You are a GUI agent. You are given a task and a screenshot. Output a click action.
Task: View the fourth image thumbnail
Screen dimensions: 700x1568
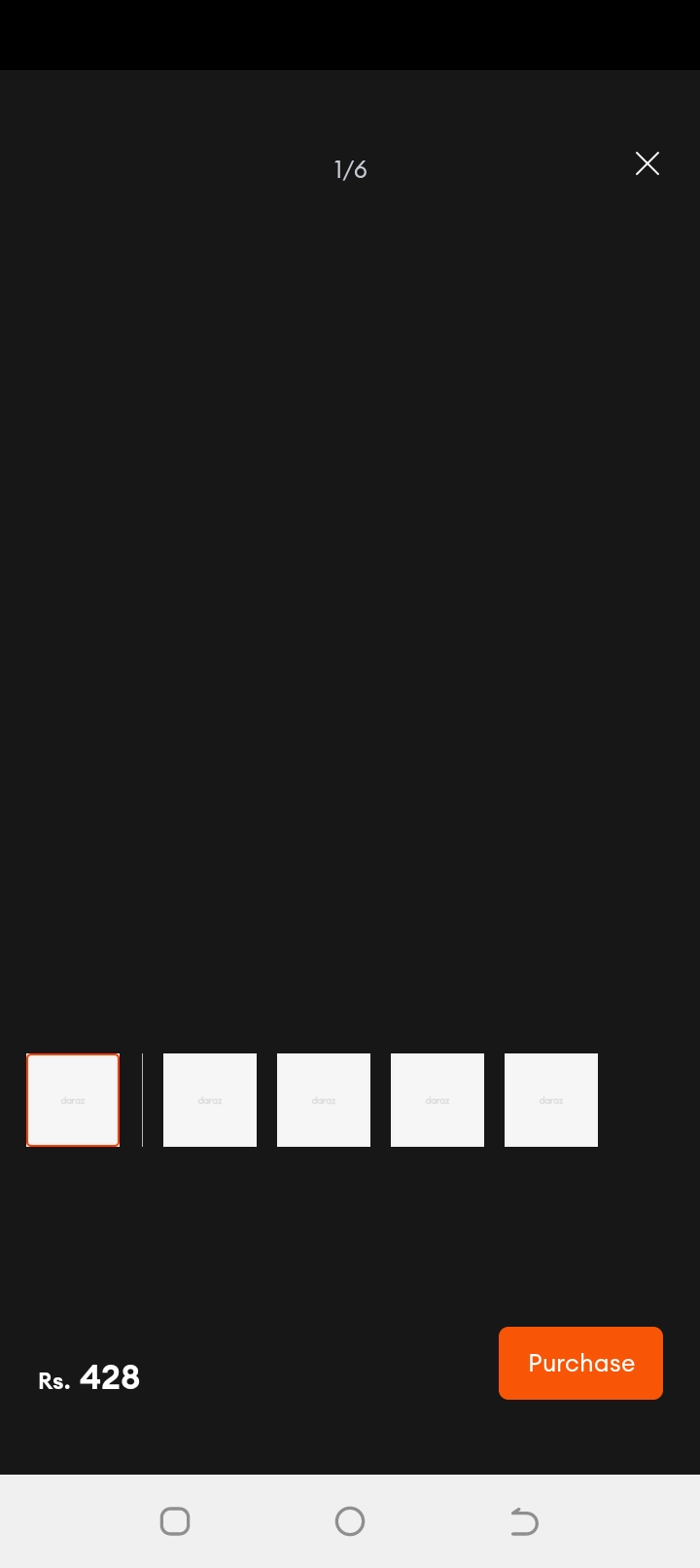pyautogui.click(x=437, y=1100)
